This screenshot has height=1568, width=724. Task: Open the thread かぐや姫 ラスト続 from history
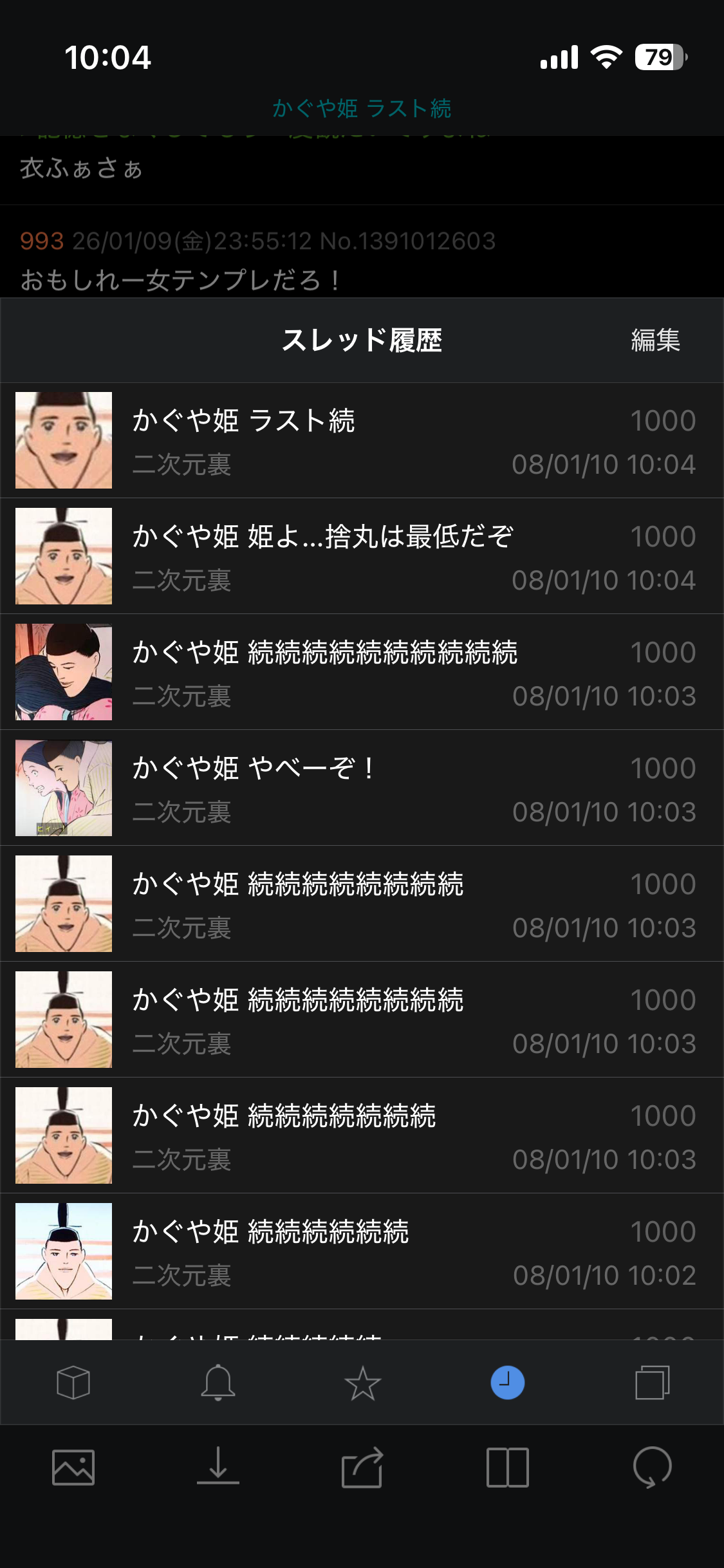click(x=362, y=441)
